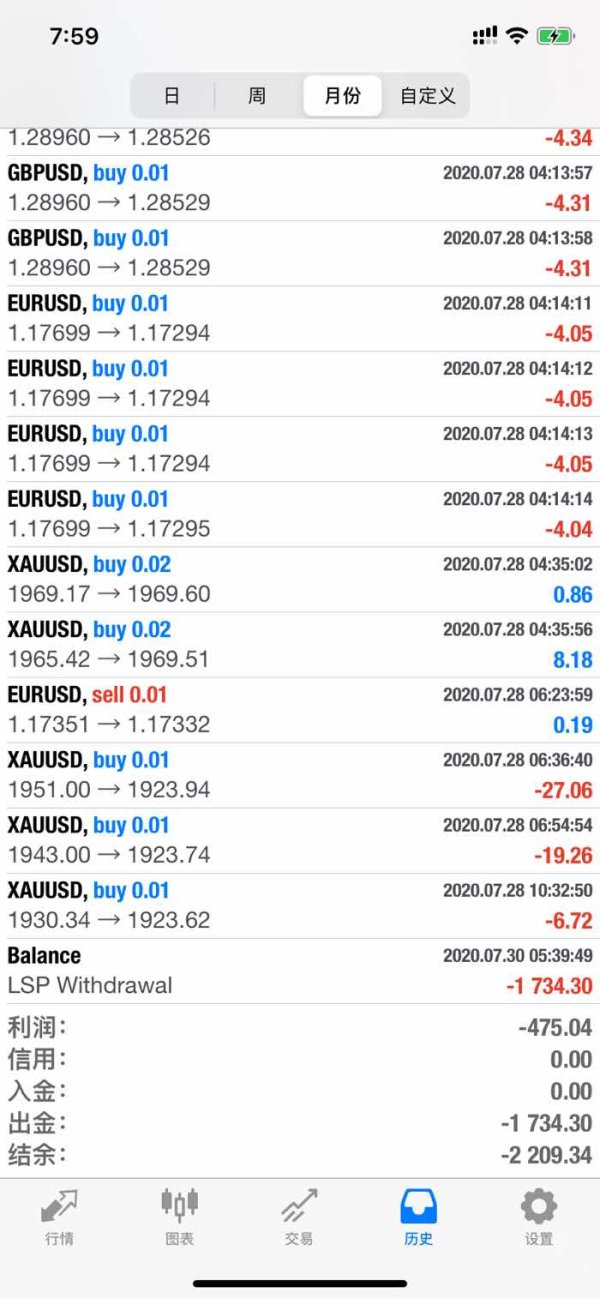The height and width of the screenshot is (1299, 600).
Task: Expand the EURUSD buy trade at 04:14:14
Action: [300, 514]
